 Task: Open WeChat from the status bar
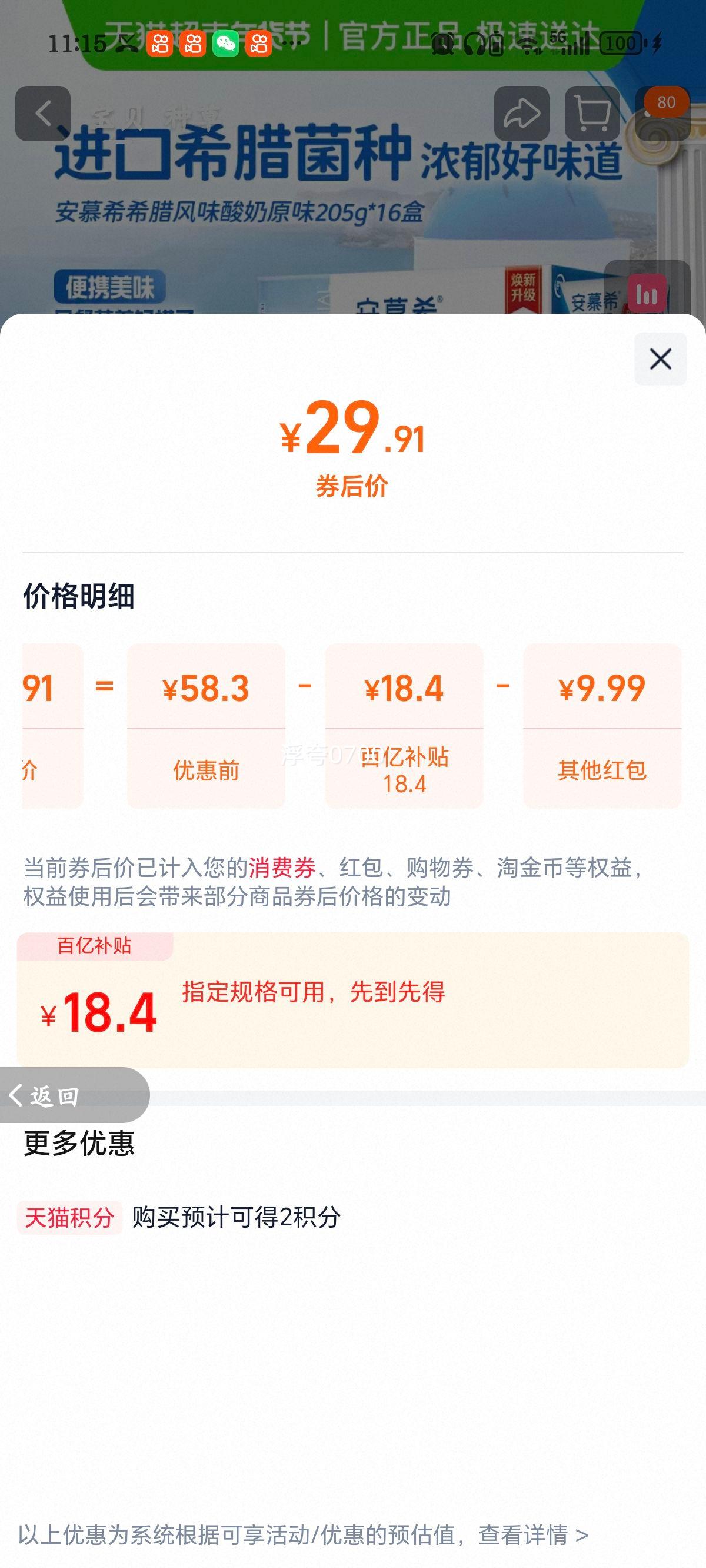coord(225,44)
